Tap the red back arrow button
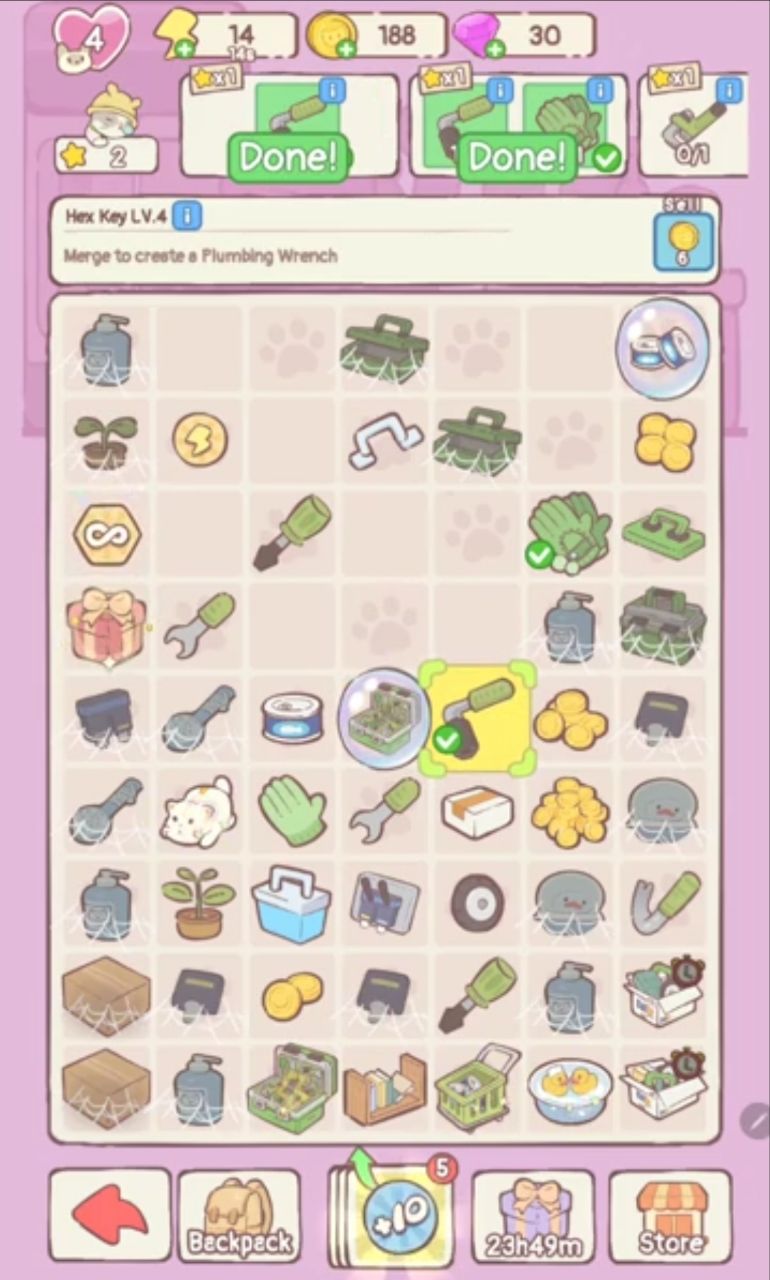This screenshot has height=1280, width=770. tap(110, 1214)
